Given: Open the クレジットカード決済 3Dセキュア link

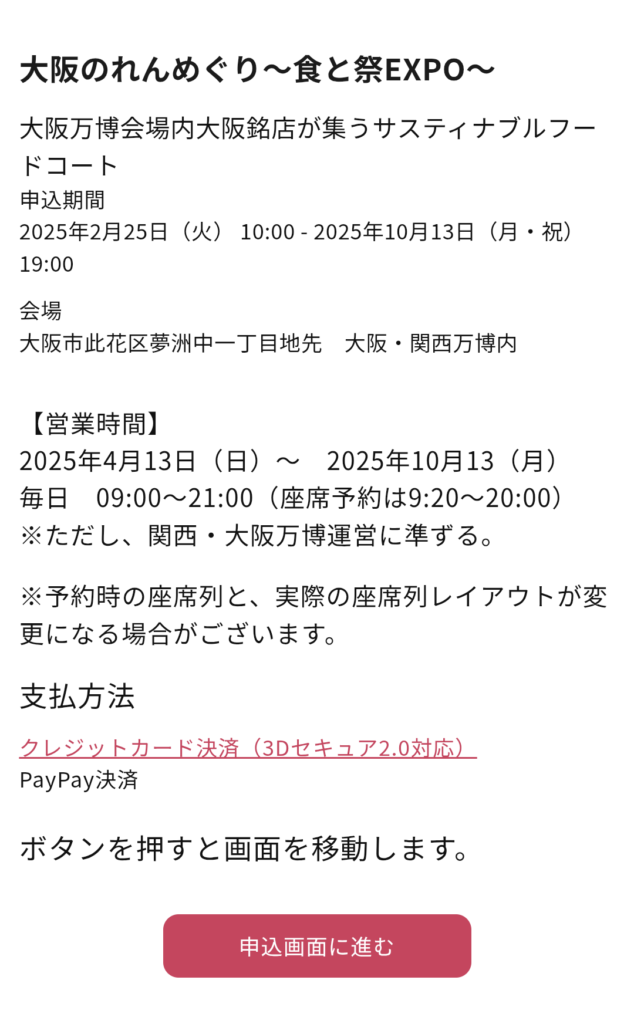Looking at the screenshot, I should (x=248, y=748).
